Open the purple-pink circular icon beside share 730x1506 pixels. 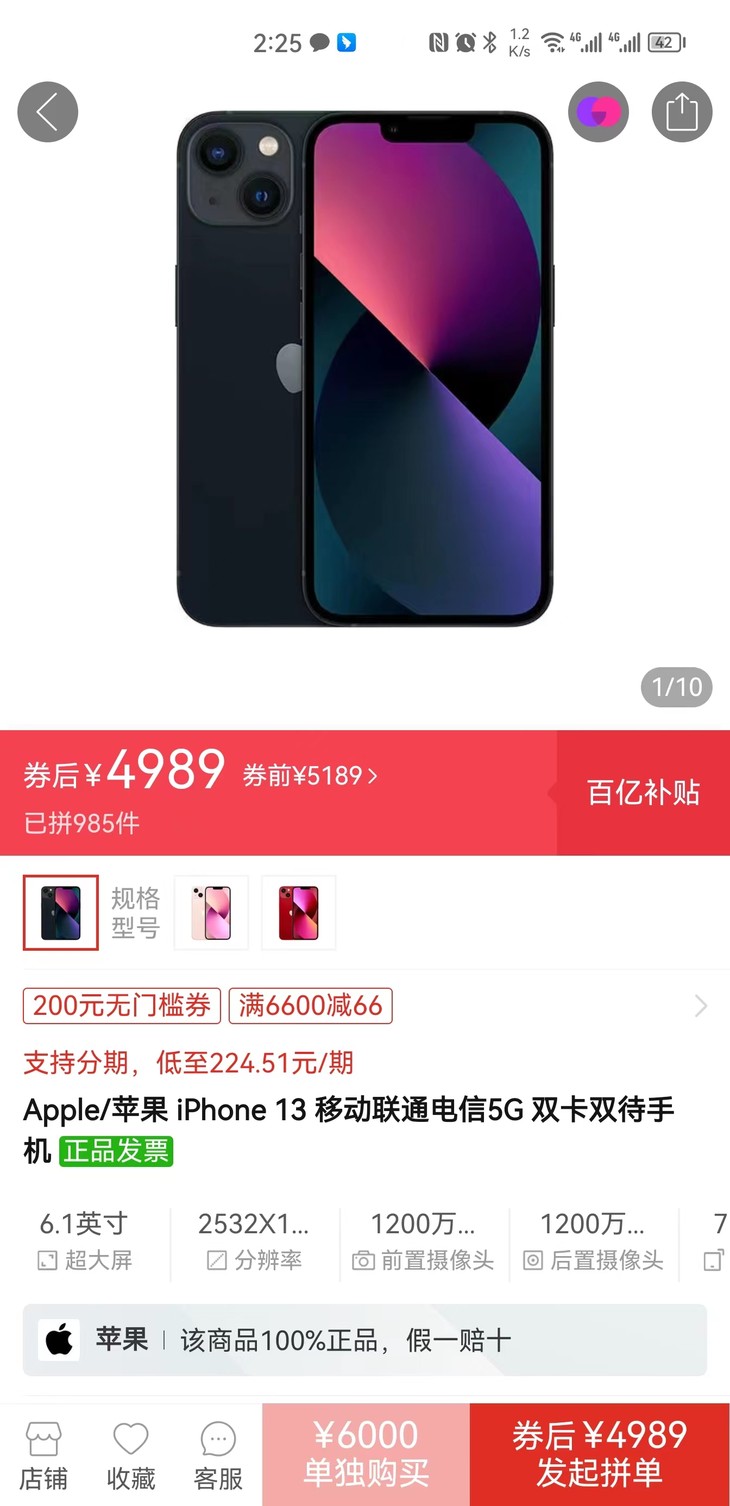[598, 111]
